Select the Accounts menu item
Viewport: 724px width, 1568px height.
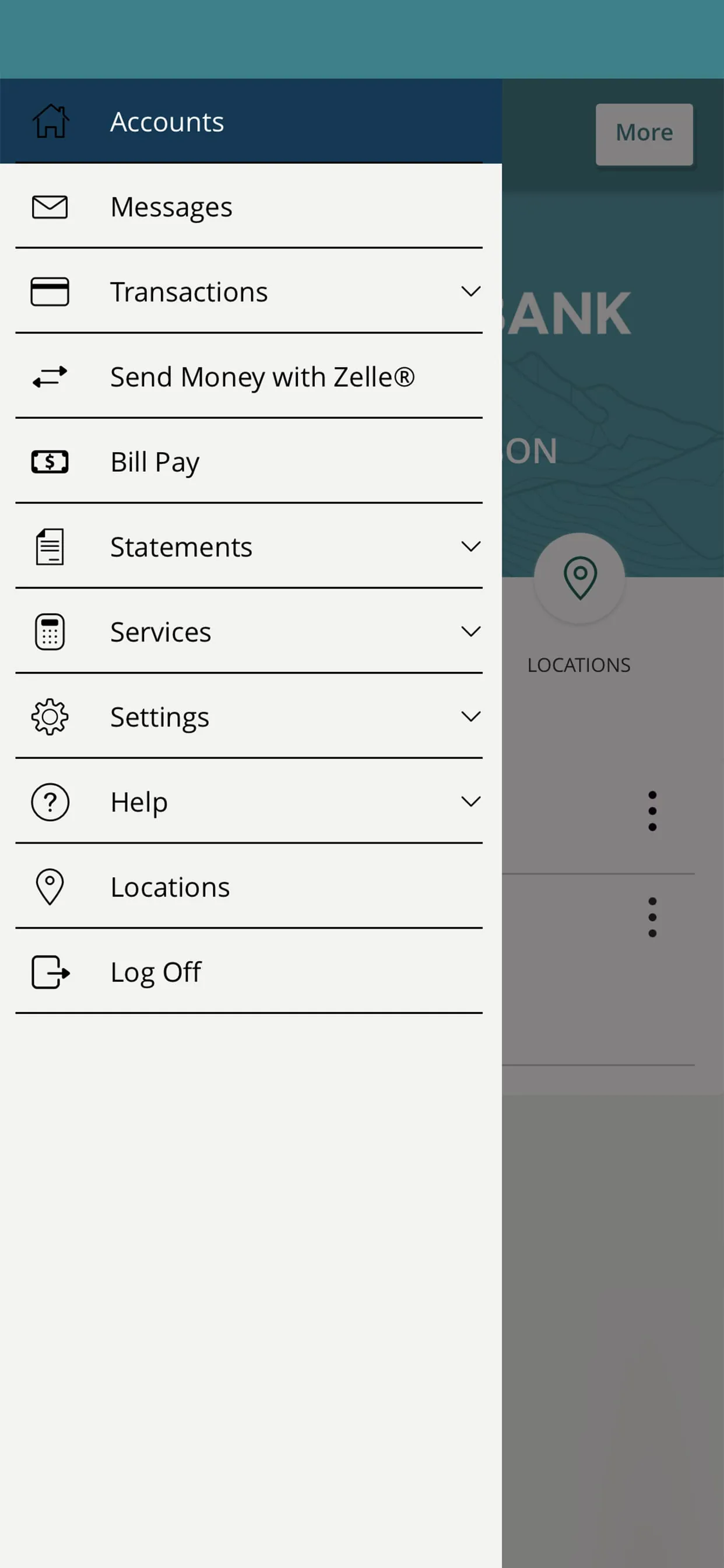click(x=167, y=121)
